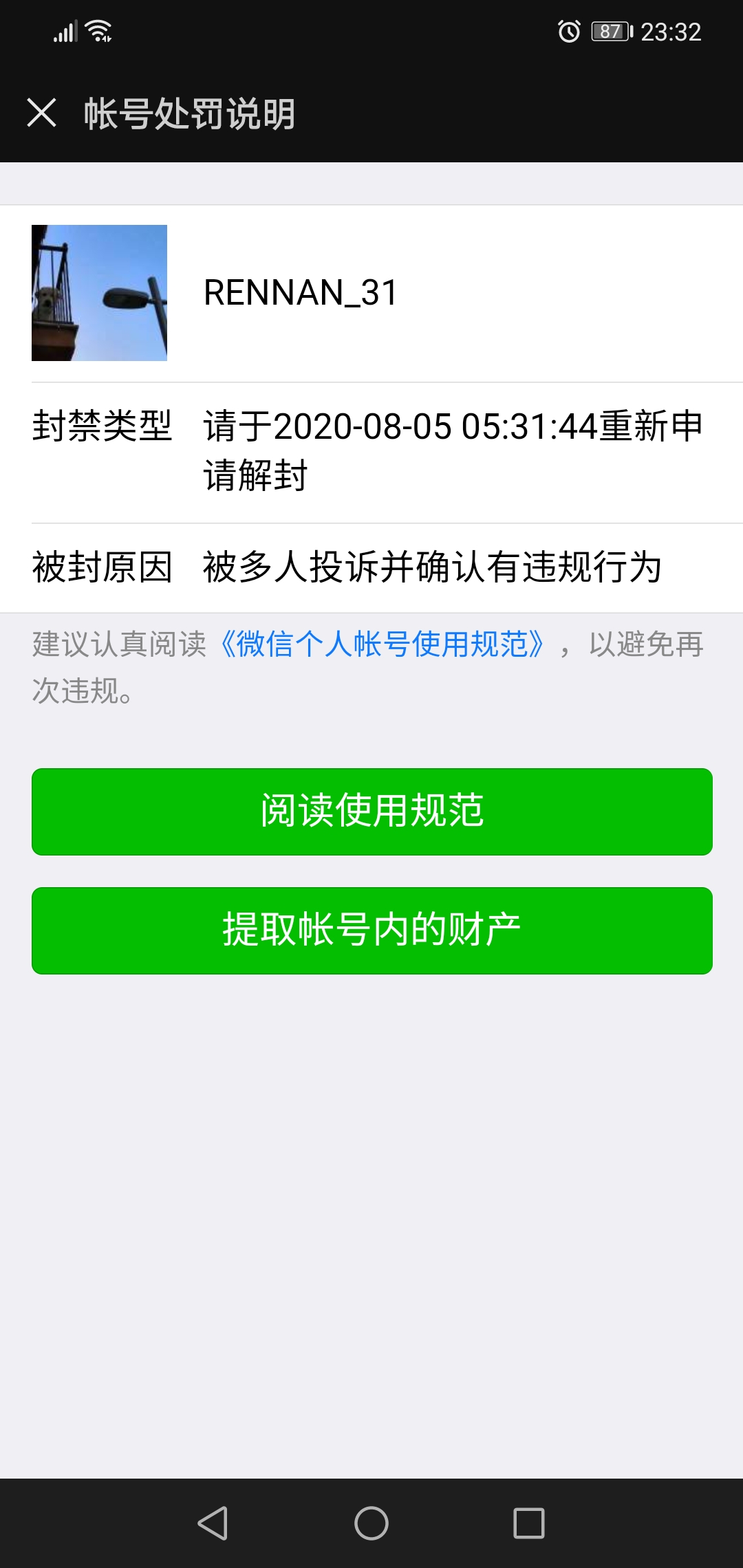Open the 《微信个人帐号使用规范》 link
Viewport: 743px width, 1568px height.
tap(382, 644)
